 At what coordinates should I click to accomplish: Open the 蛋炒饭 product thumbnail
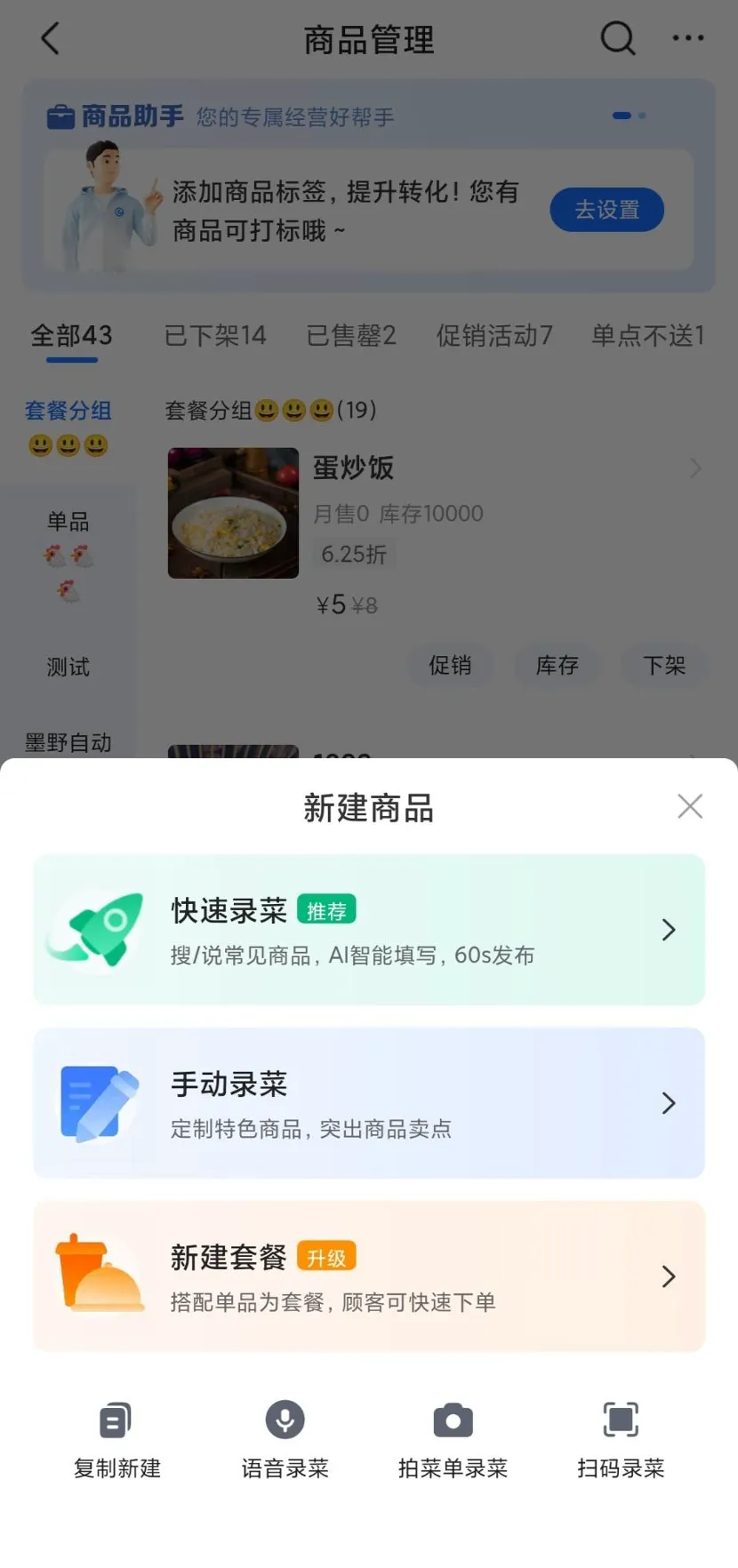click(x=233, y=512)
